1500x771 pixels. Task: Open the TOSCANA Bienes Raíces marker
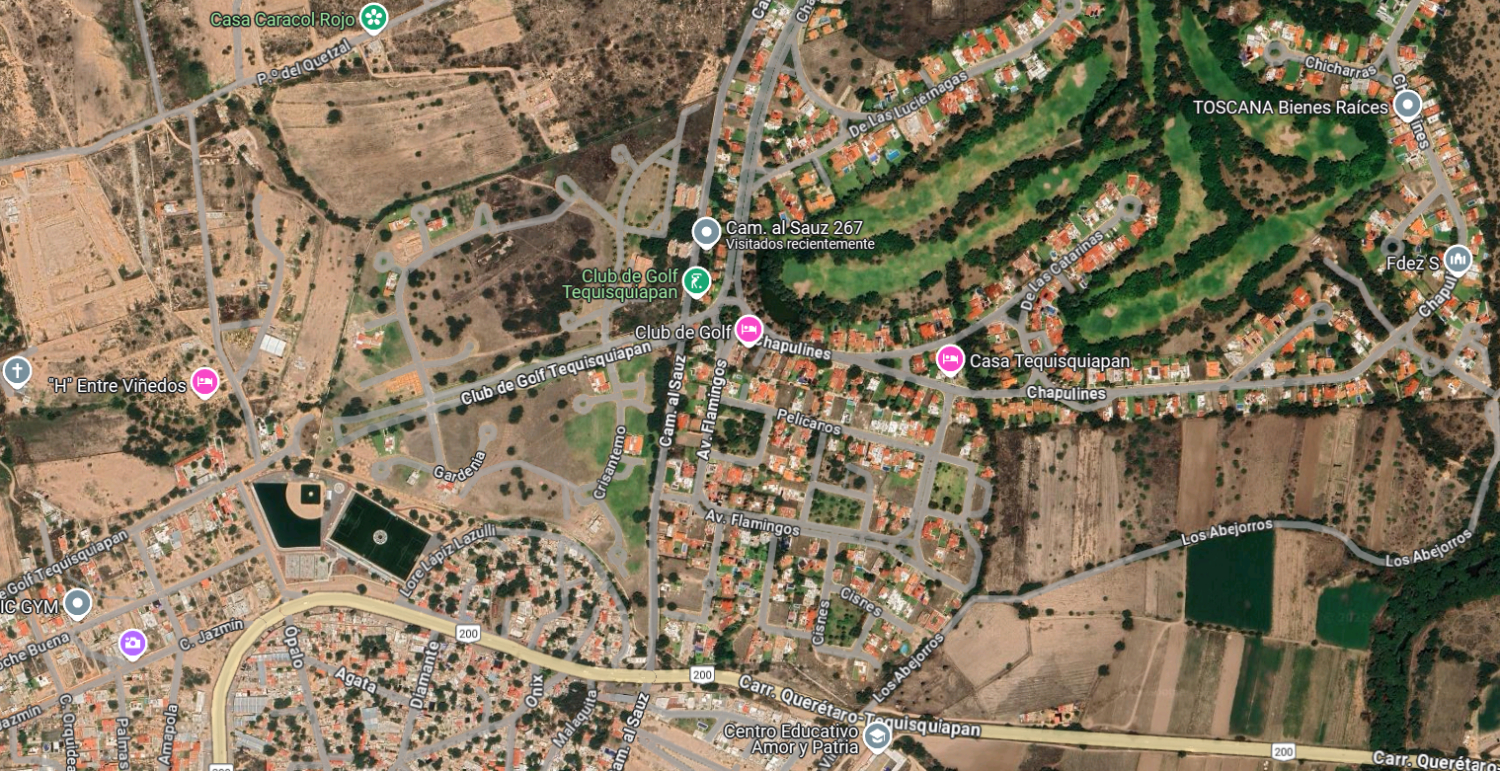[1408, 104]
